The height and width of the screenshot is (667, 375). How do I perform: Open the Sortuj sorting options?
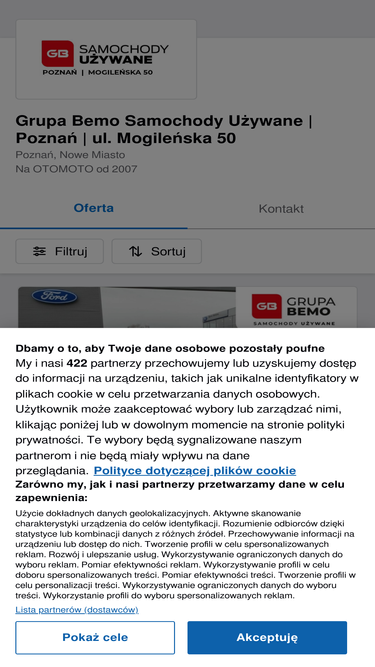156,251
